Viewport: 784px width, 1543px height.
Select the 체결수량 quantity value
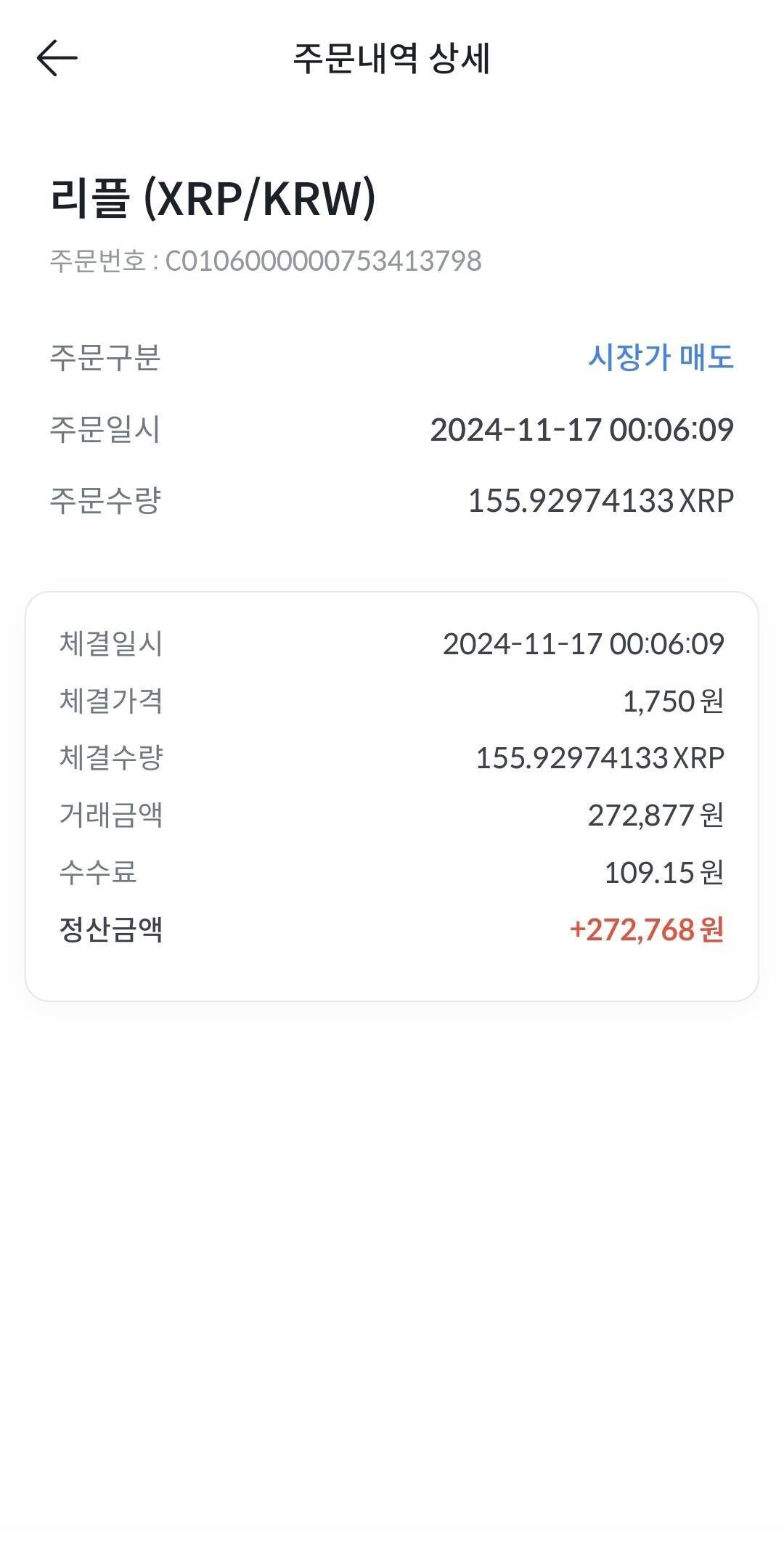[603, 757]
